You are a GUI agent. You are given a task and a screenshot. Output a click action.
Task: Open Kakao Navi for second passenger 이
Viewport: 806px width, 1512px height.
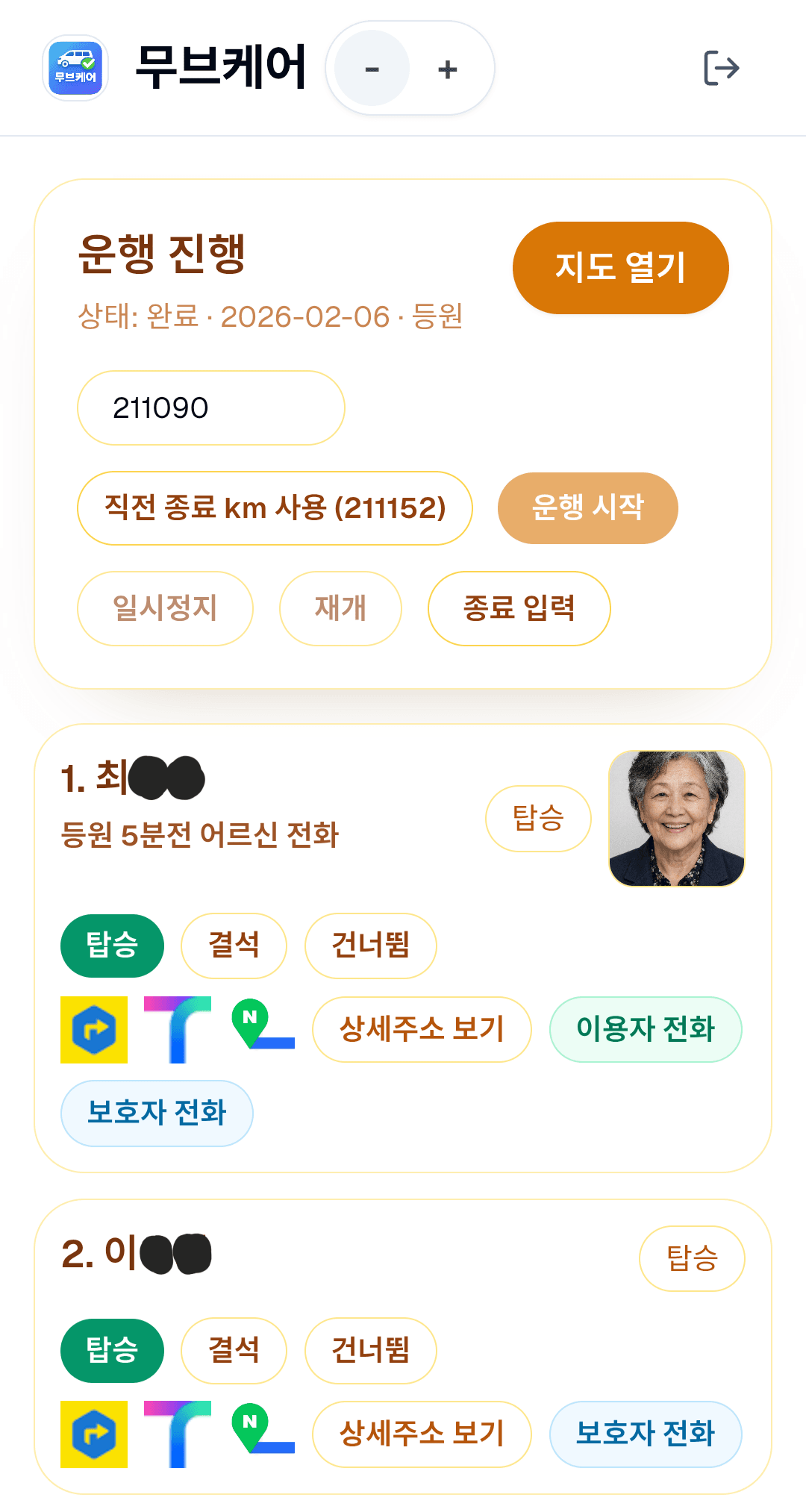coord(93,1434)
